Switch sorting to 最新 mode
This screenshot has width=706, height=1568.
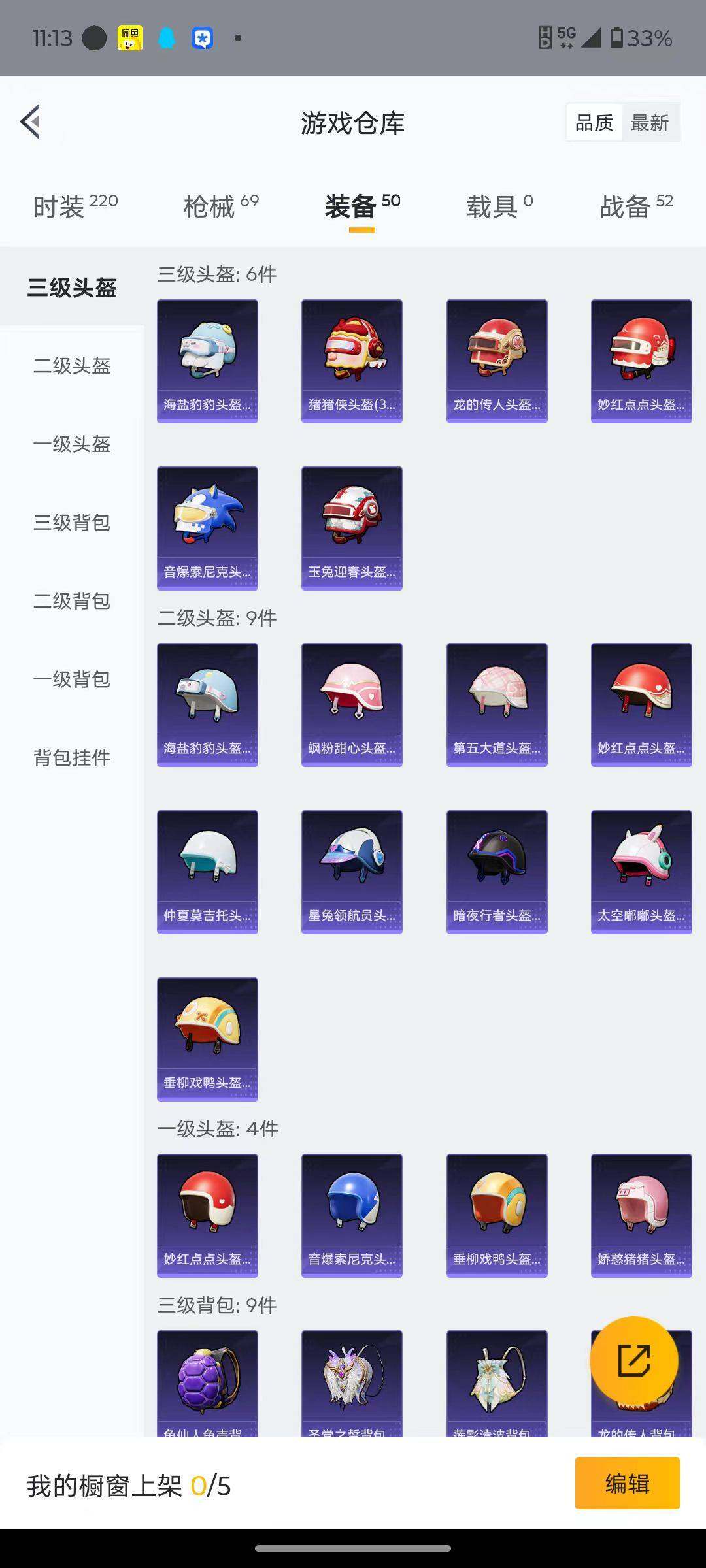coord(651,122)
